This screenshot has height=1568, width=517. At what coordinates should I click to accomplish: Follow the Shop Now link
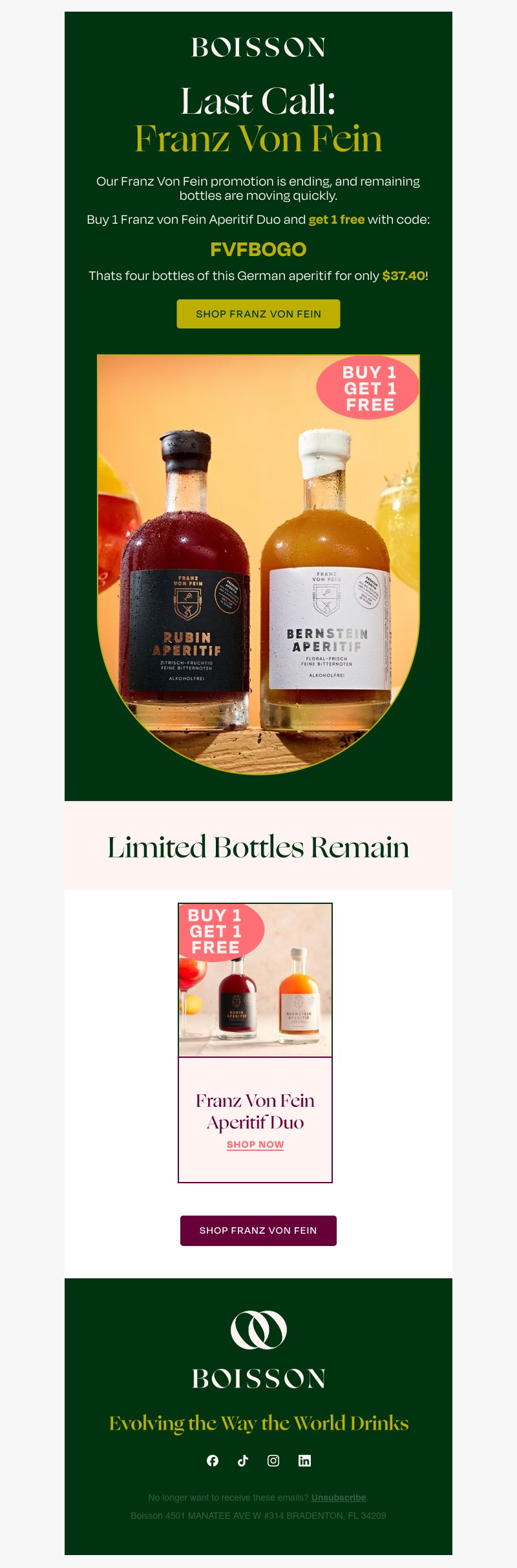tap(255, 1144)
